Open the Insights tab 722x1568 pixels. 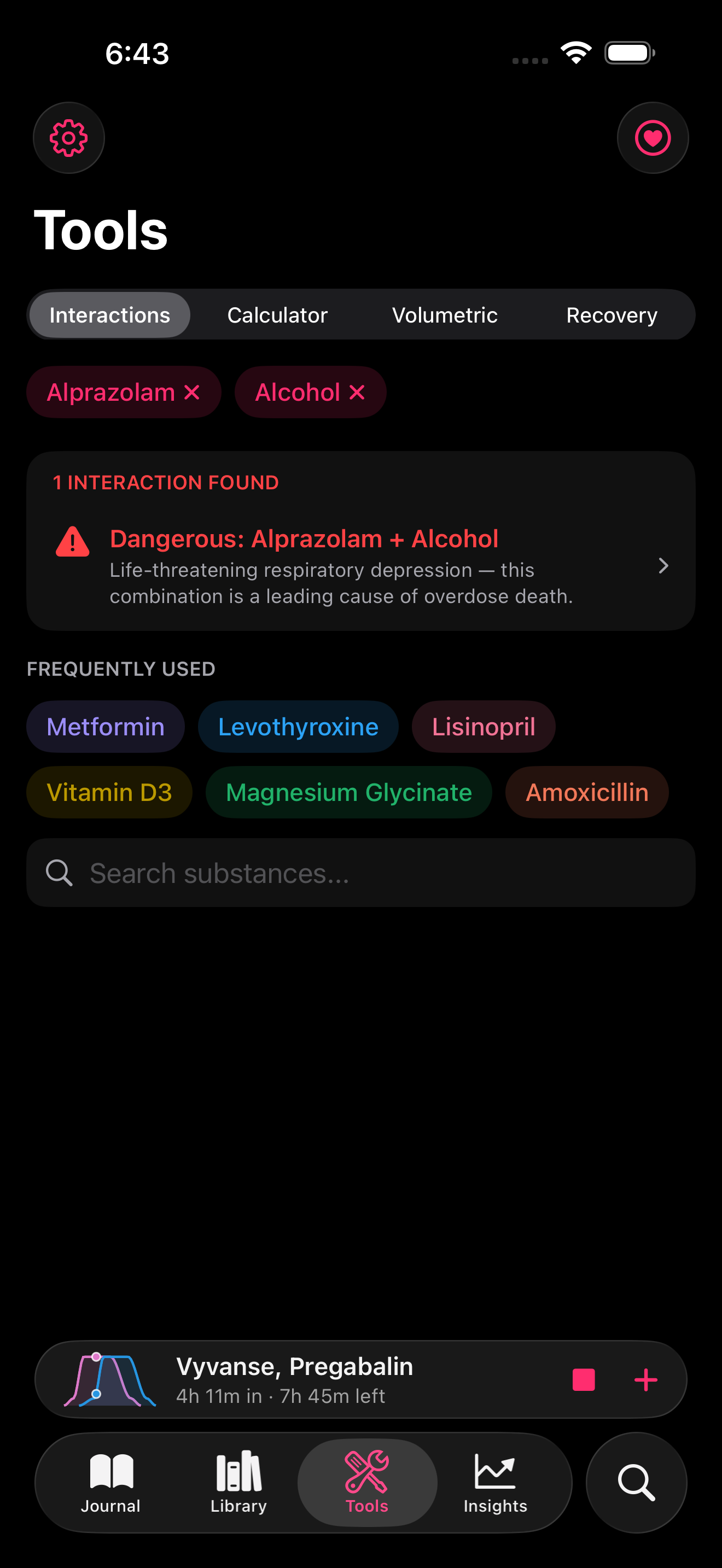click(495, 1483)
